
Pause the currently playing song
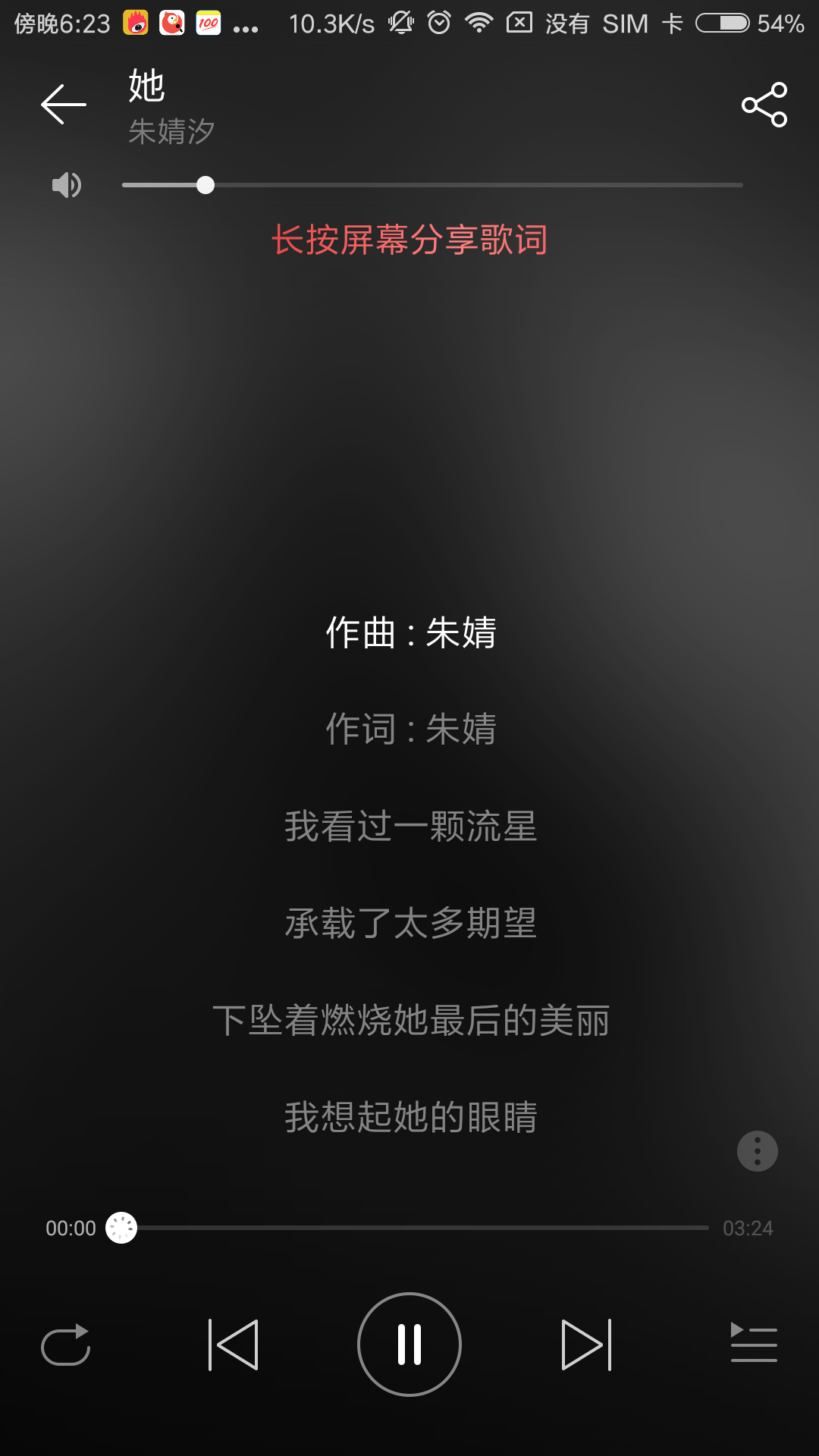point(409,1342)
